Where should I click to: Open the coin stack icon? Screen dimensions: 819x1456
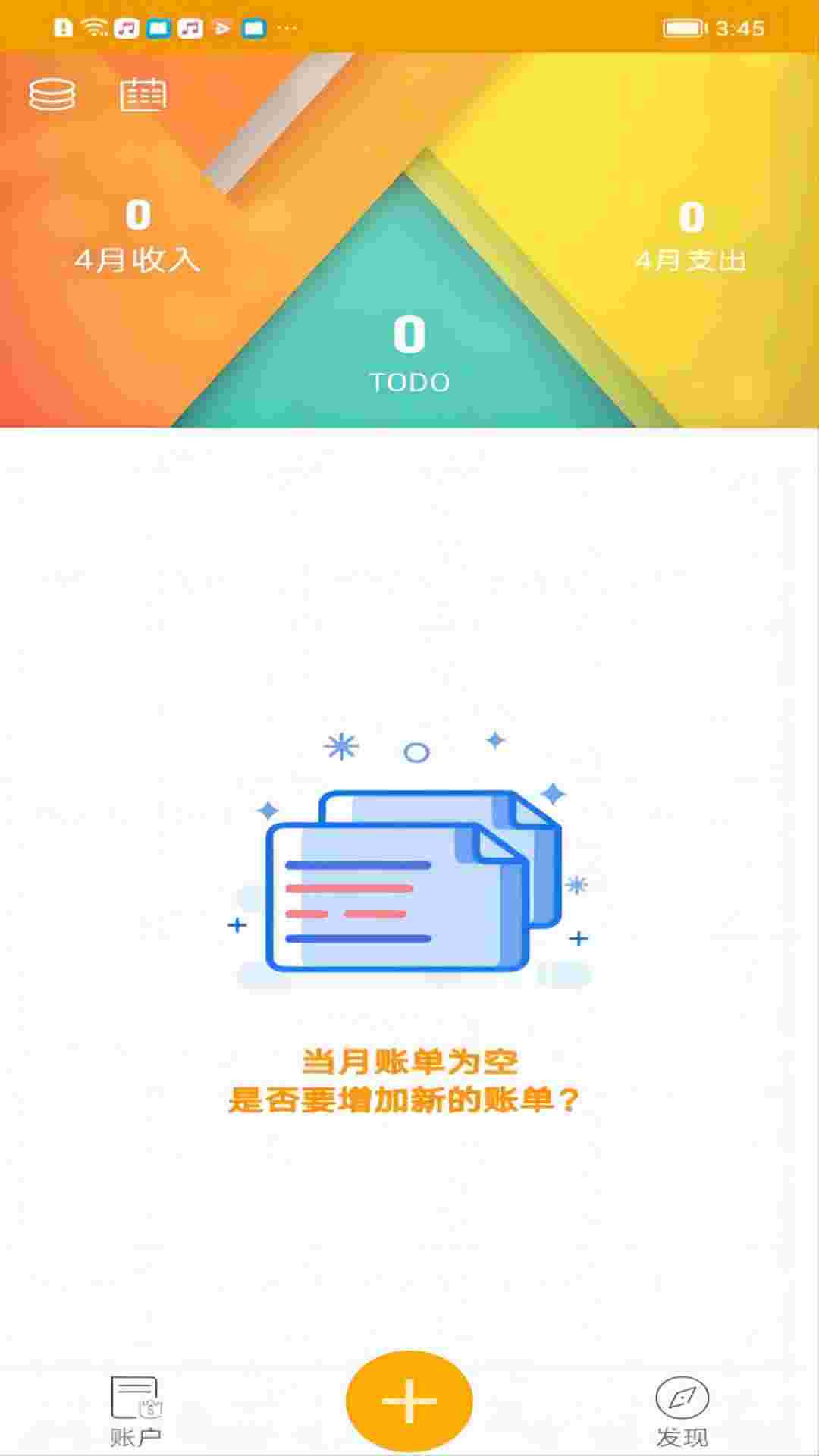52,96
